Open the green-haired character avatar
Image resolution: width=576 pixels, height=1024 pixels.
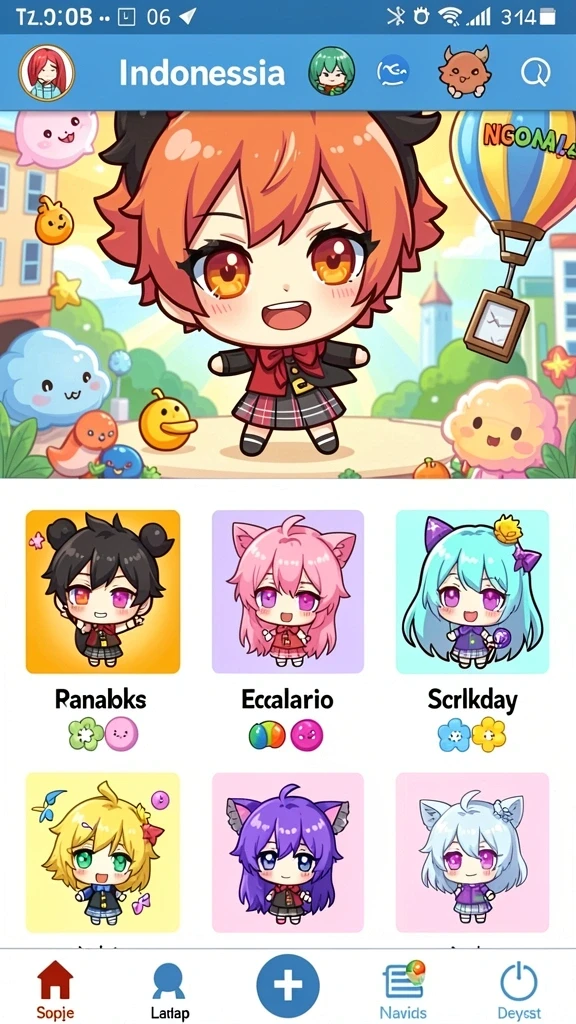(332, 71)
